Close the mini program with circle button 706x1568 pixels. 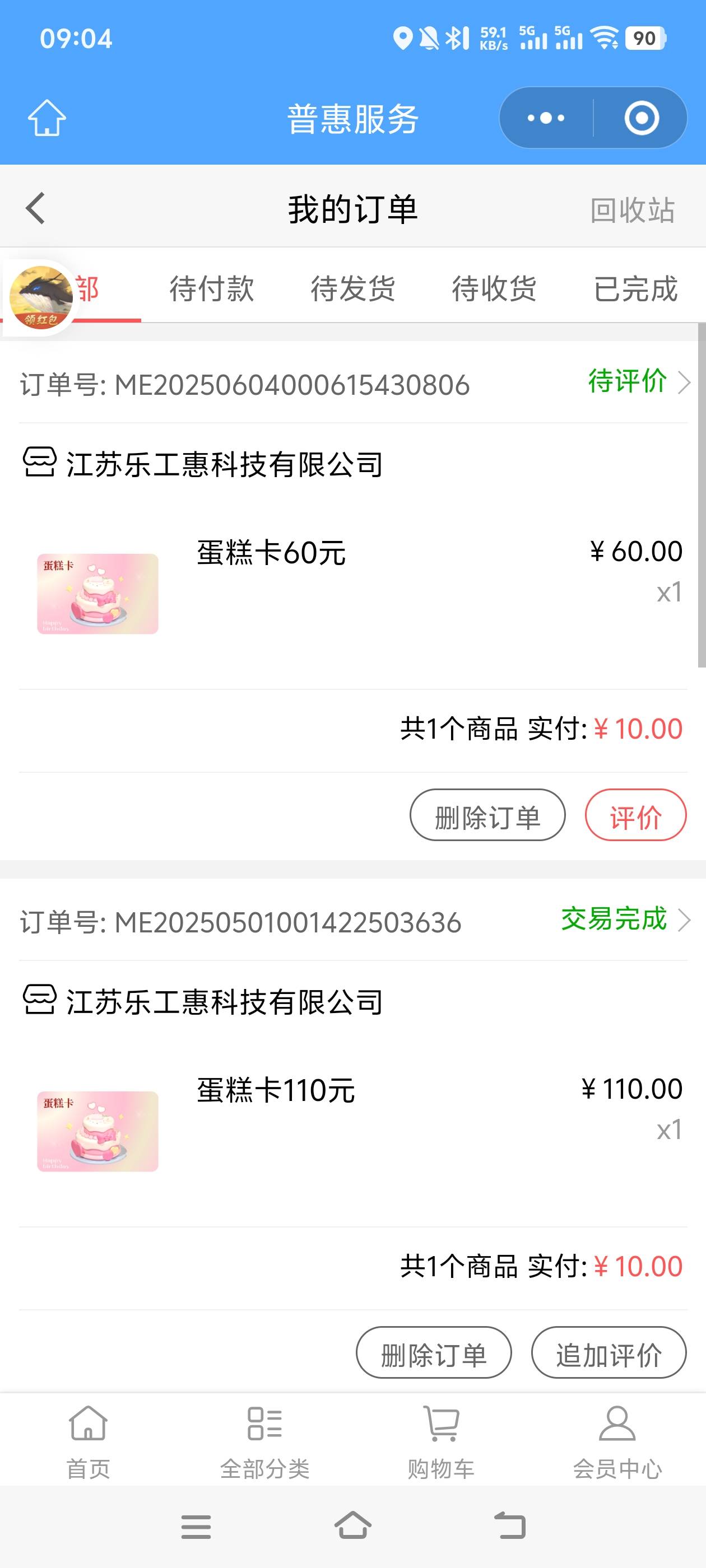(642, 118)
